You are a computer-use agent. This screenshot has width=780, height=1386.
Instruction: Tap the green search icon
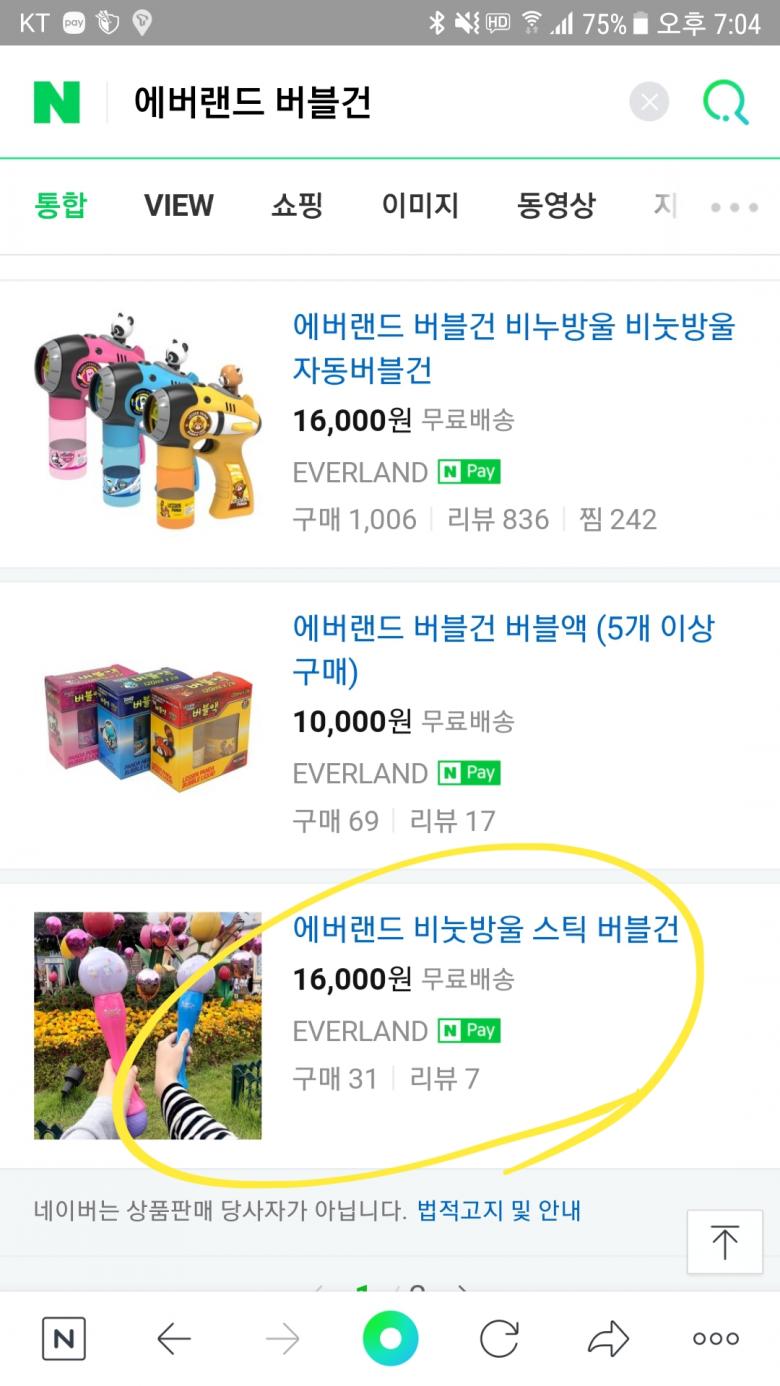pos(725,102)
